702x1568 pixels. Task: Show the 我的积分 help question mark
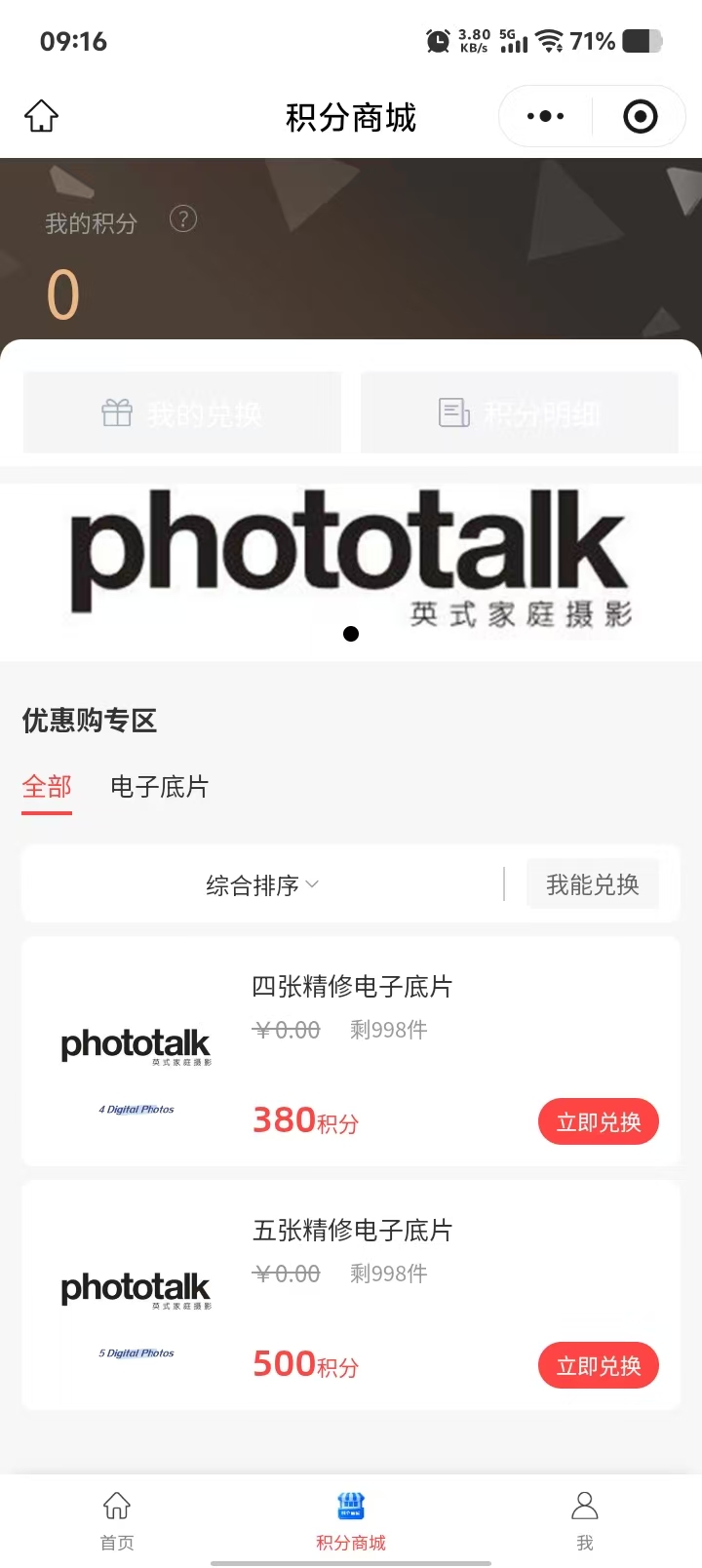click(x=183, y=219)
